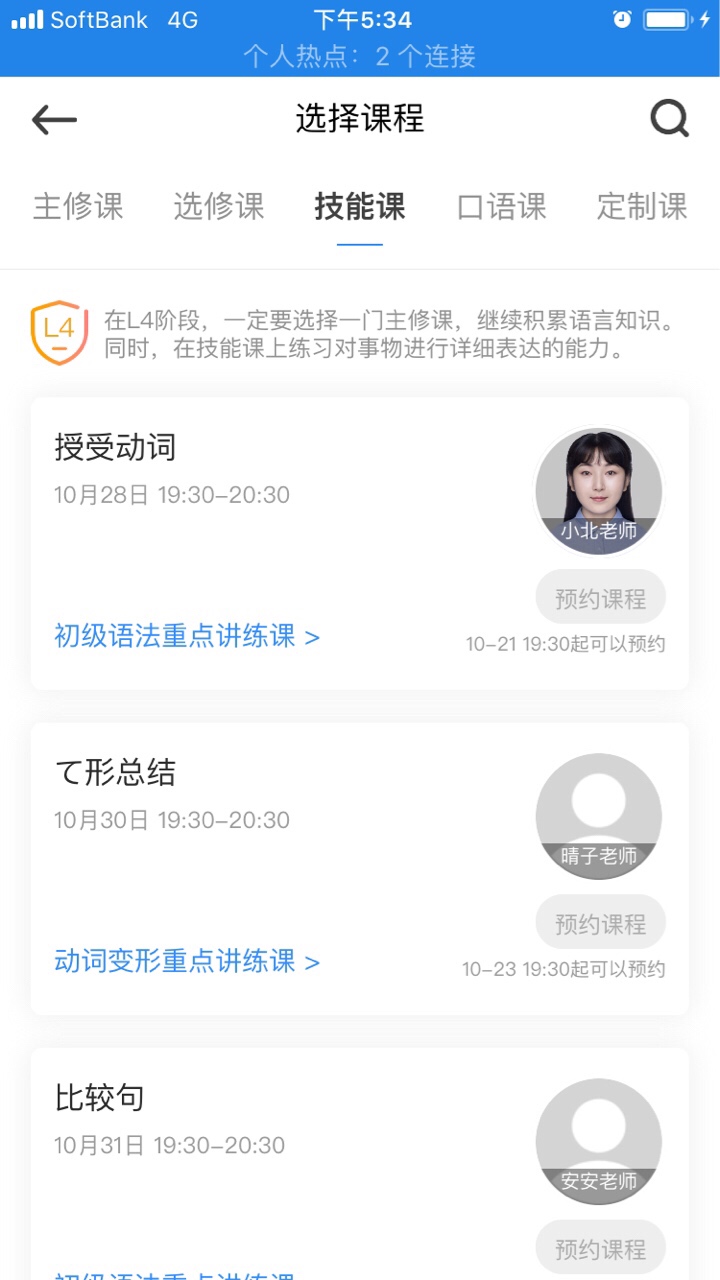This screenshot has width=720, height=1280.
Task: Tap 预约课程 for the 授受动词 class
Action: point(600,598)
